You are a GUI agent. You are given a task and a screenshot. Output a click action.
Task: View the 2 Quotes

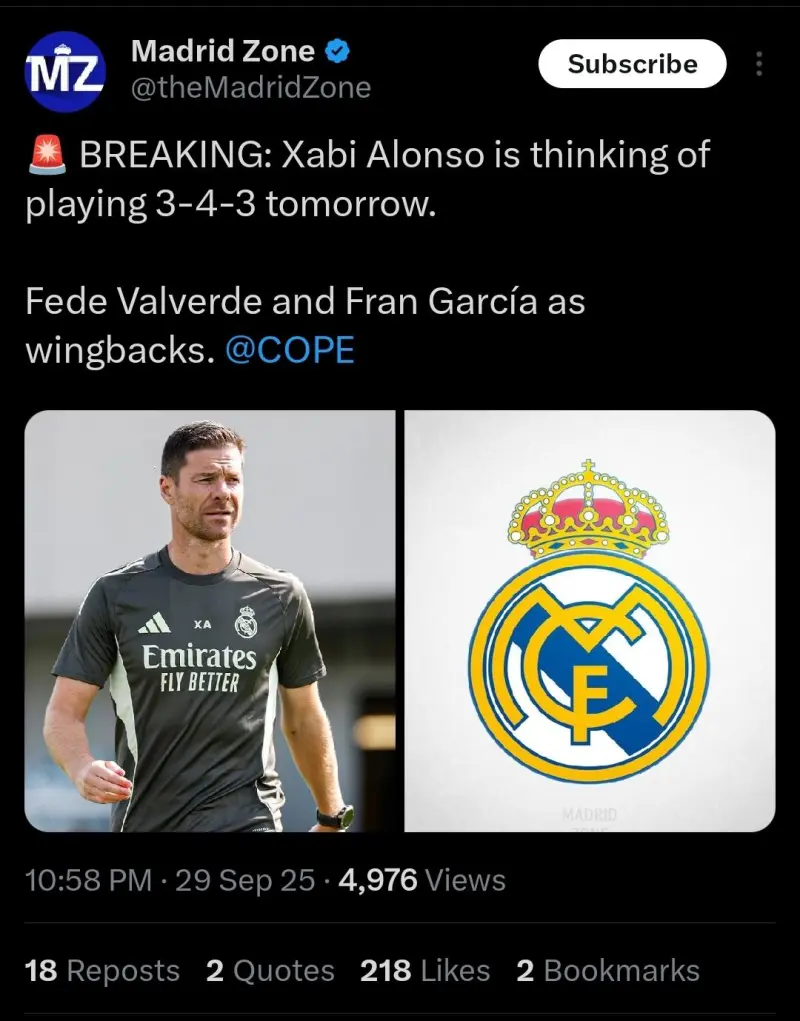click(x=270, y=970)
